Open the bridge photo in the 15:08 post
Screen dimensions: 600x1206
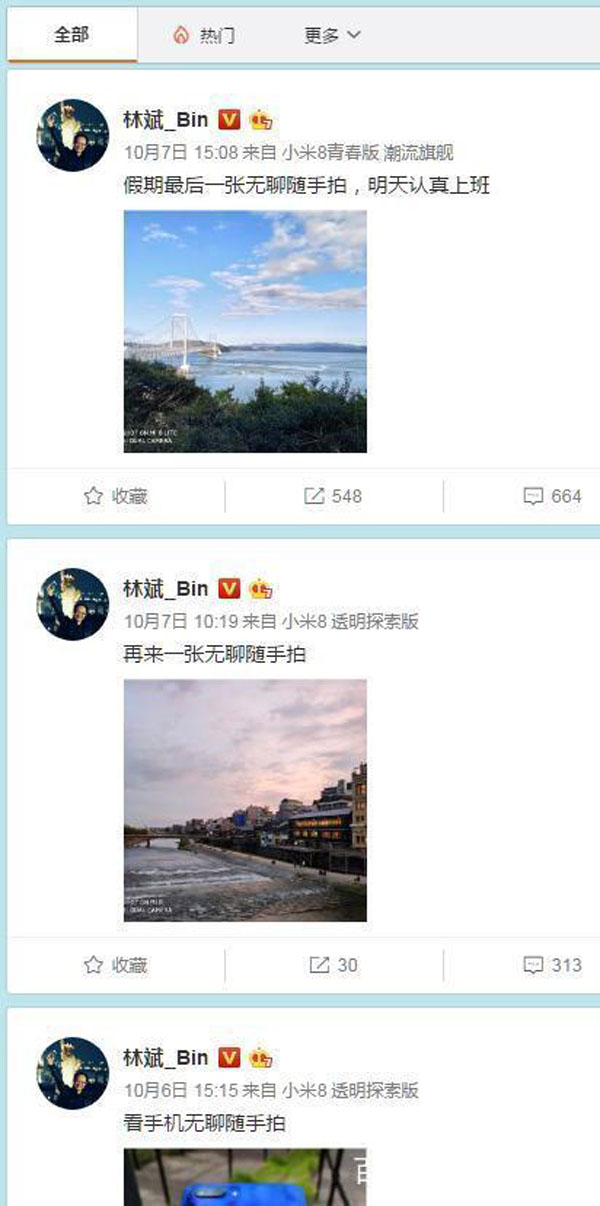click(245, 332)
